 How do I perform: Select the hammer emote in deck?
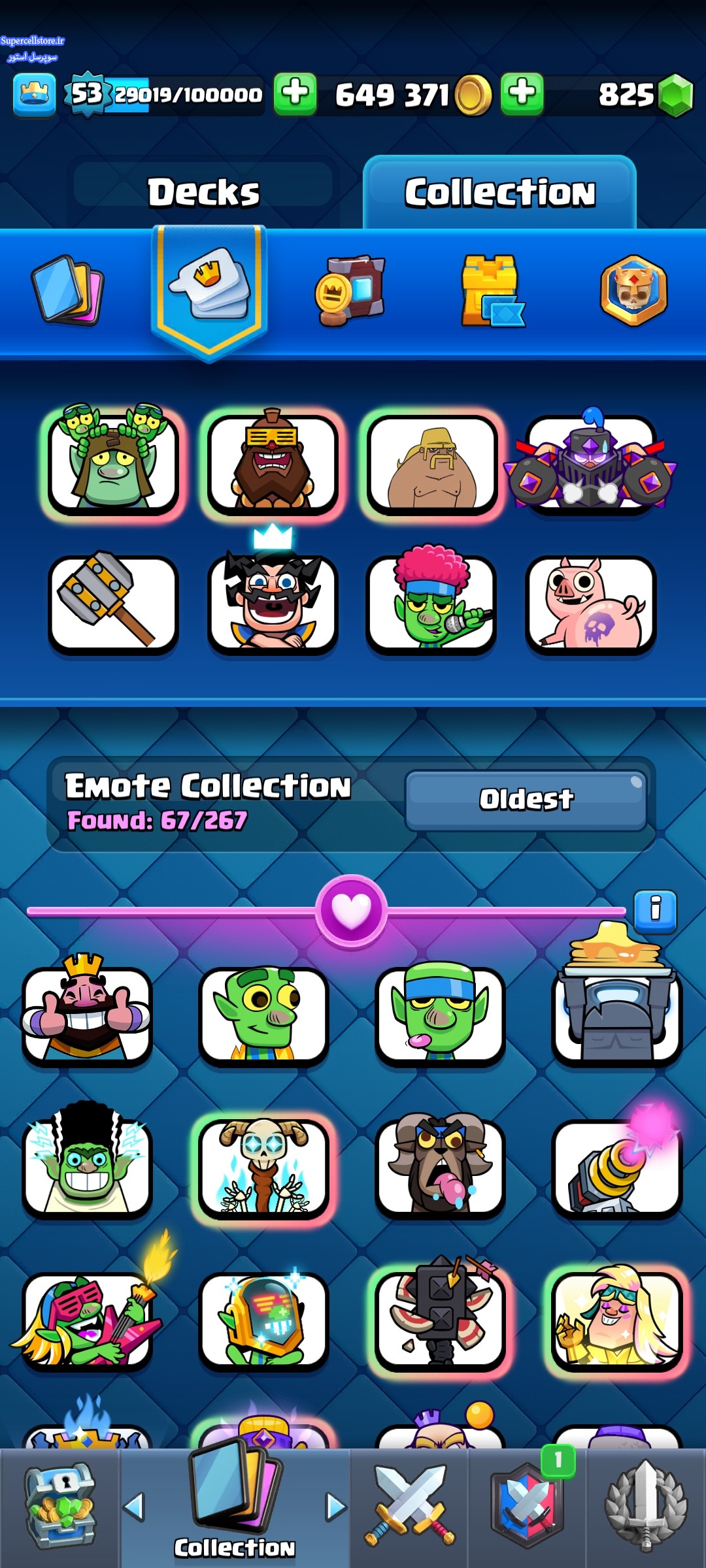tap(113, 604)
